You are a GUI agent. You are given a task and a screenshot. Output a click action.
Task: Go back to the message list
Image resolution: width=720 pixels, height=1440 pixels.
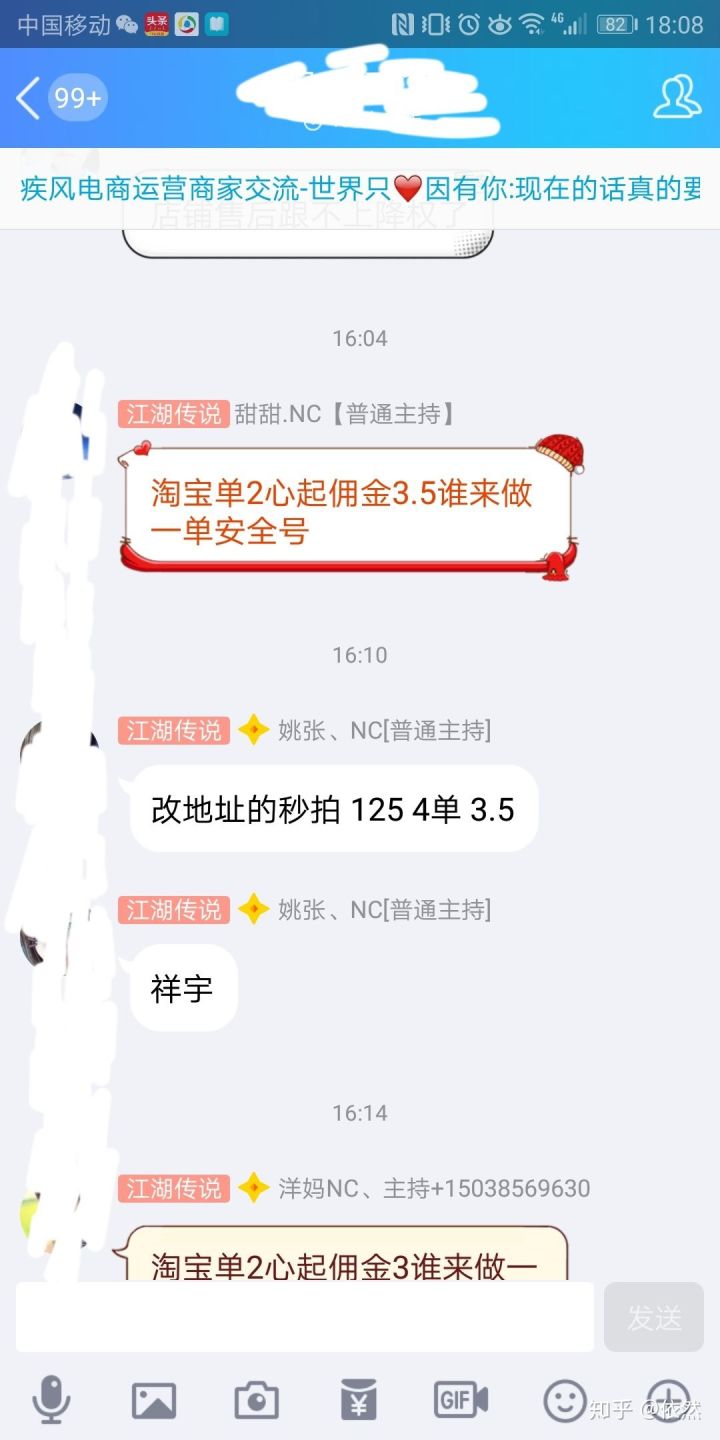(30, 98)
